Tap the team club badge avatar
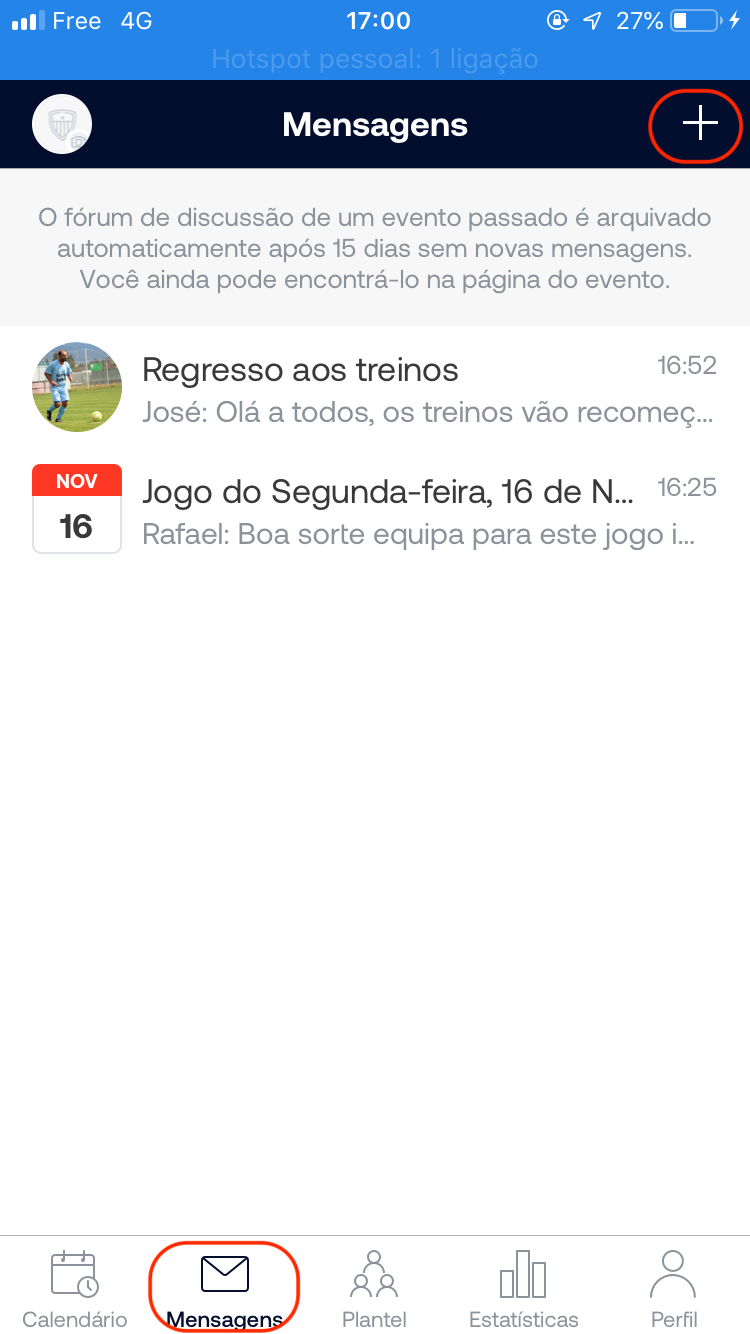Viewport: 750px width, 1334px height. pyautogui.click(x=61, y=124)
